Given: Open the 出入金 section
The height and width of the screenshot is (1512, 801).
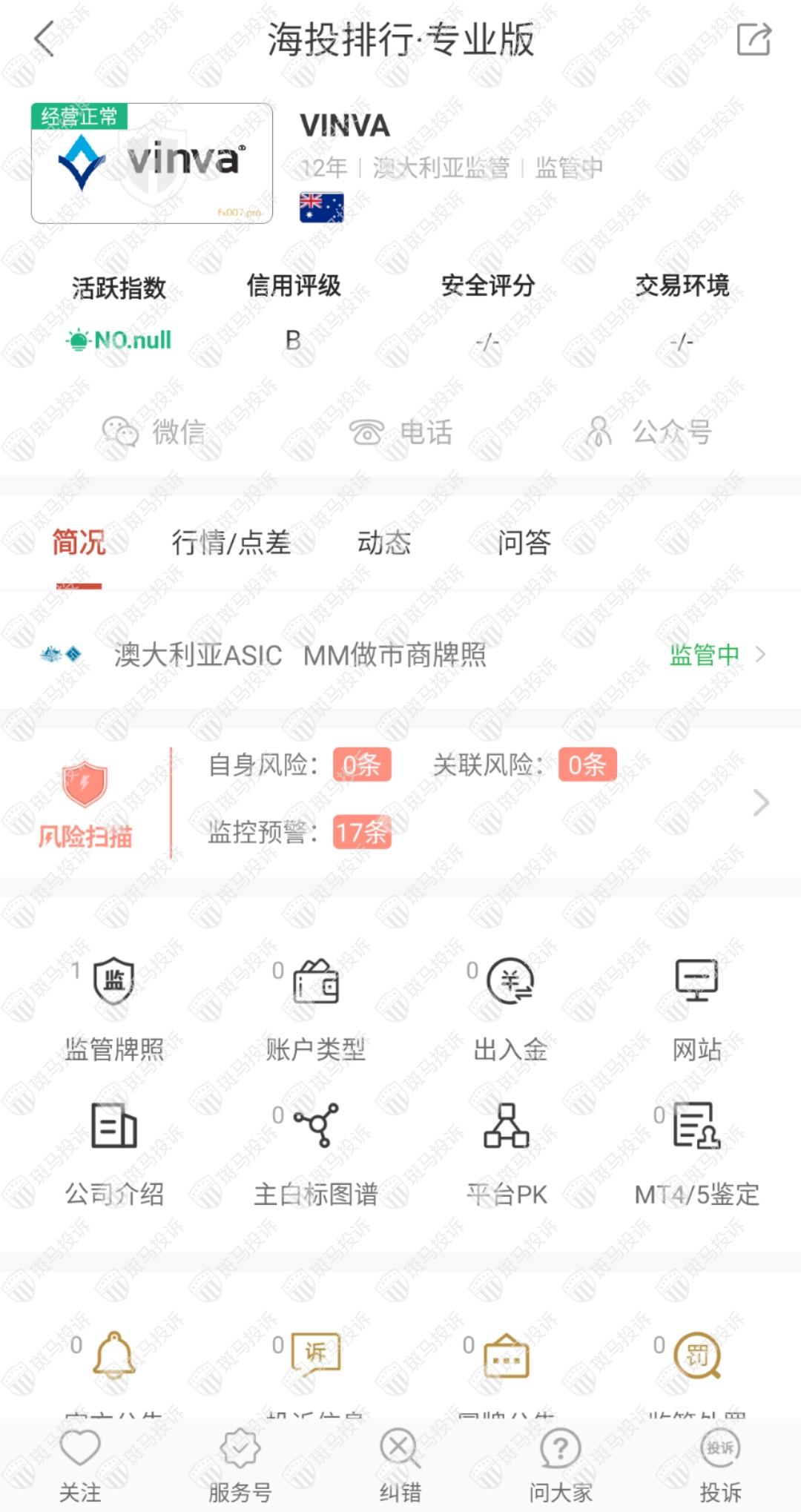Looking at the screenshot, I should [510, 1008].
